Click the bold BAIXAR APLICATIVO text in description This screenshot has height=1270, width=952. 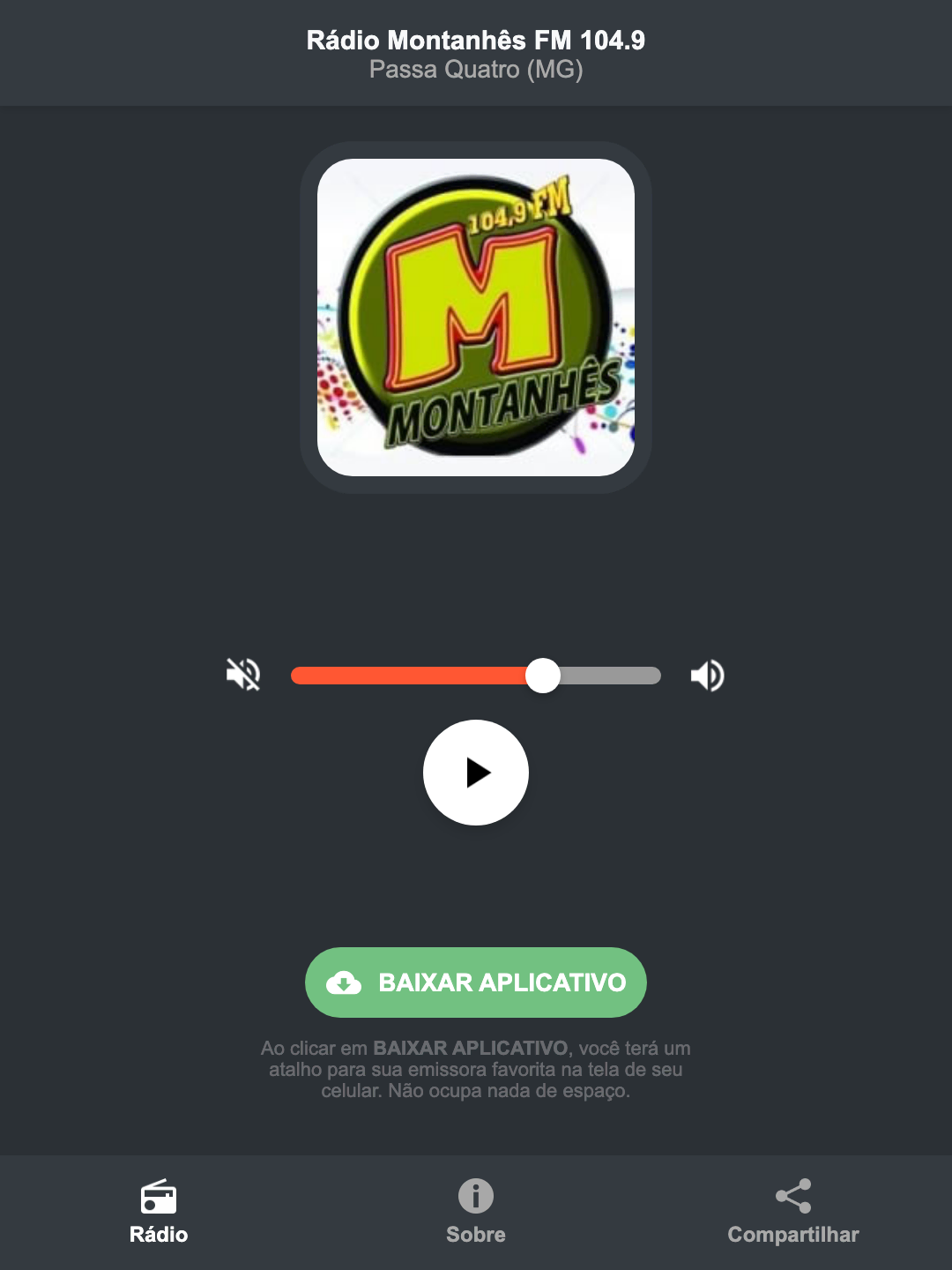coord(471,1049)
